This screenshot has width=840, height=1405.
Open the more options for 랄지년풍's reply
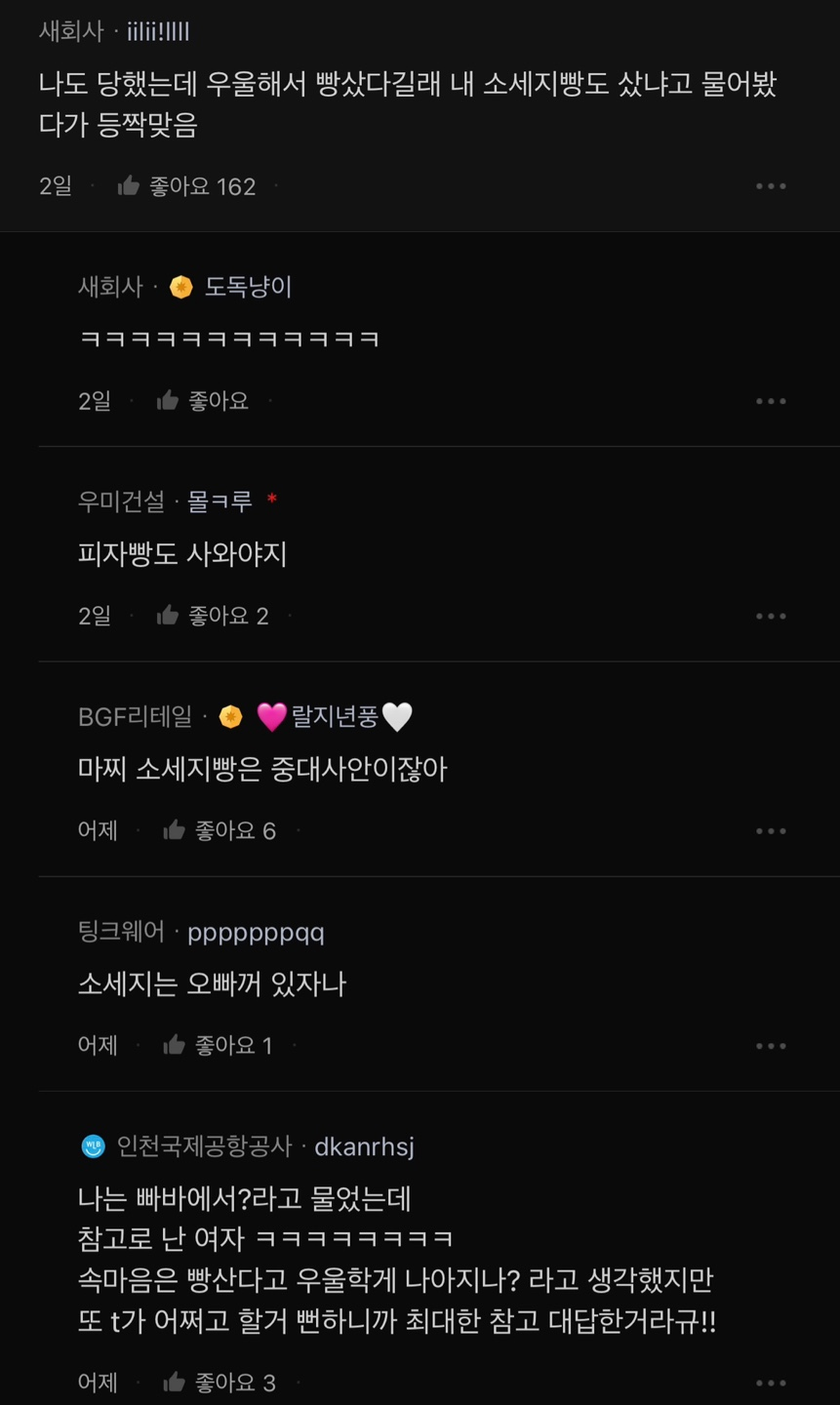pyautogui.click(x=770, y=830)
